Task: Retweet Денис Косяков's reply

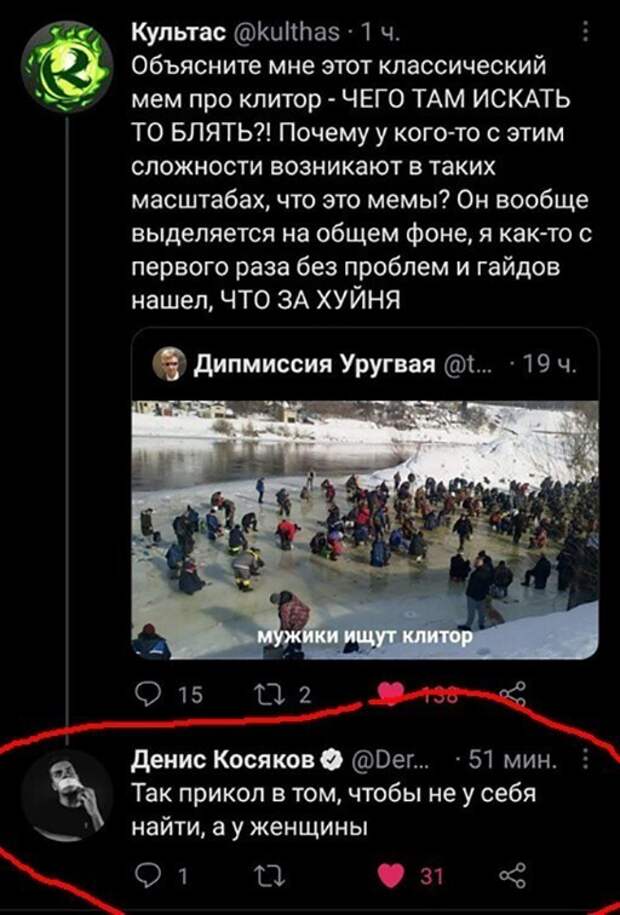Action: click(x=268, y=877)
